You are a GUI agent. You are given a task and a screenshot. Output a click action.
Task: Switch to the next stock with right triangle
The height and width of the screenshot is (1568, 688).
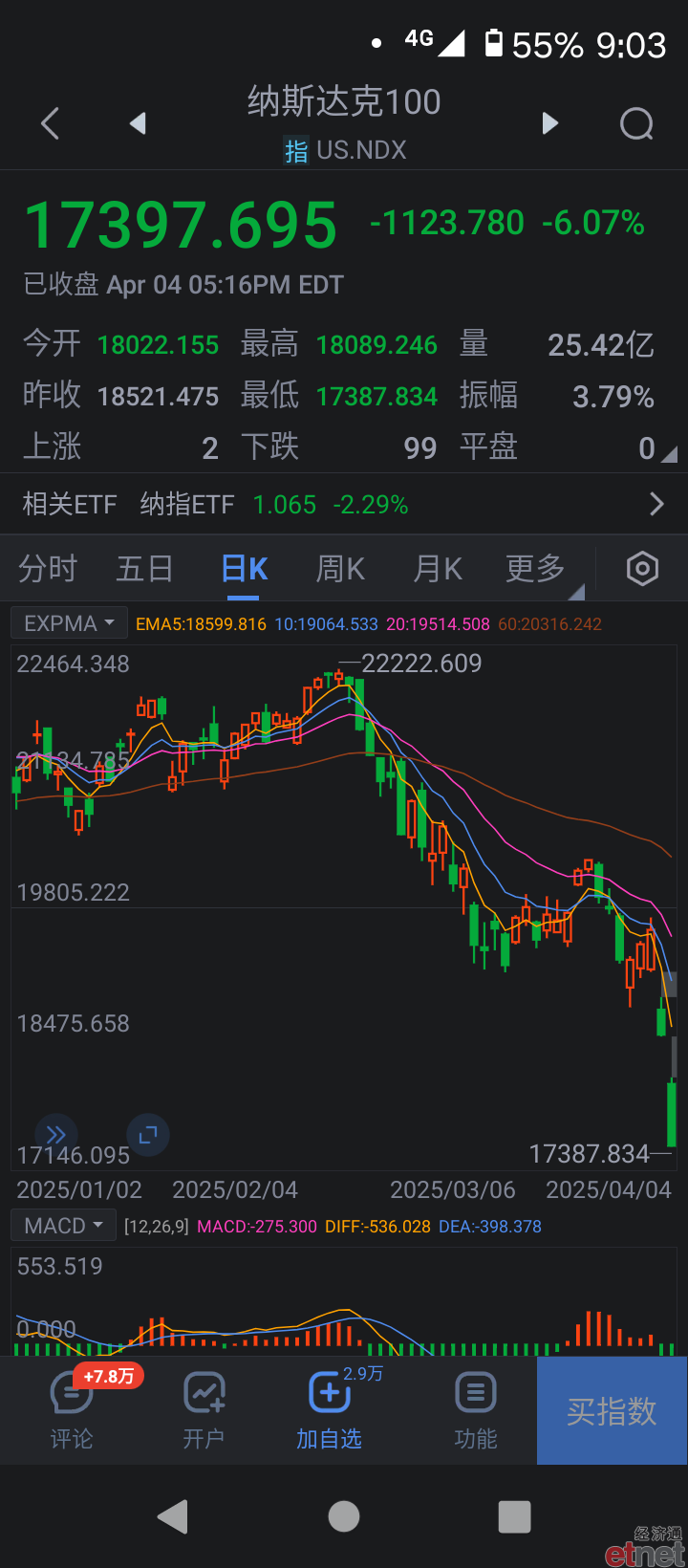549,123
